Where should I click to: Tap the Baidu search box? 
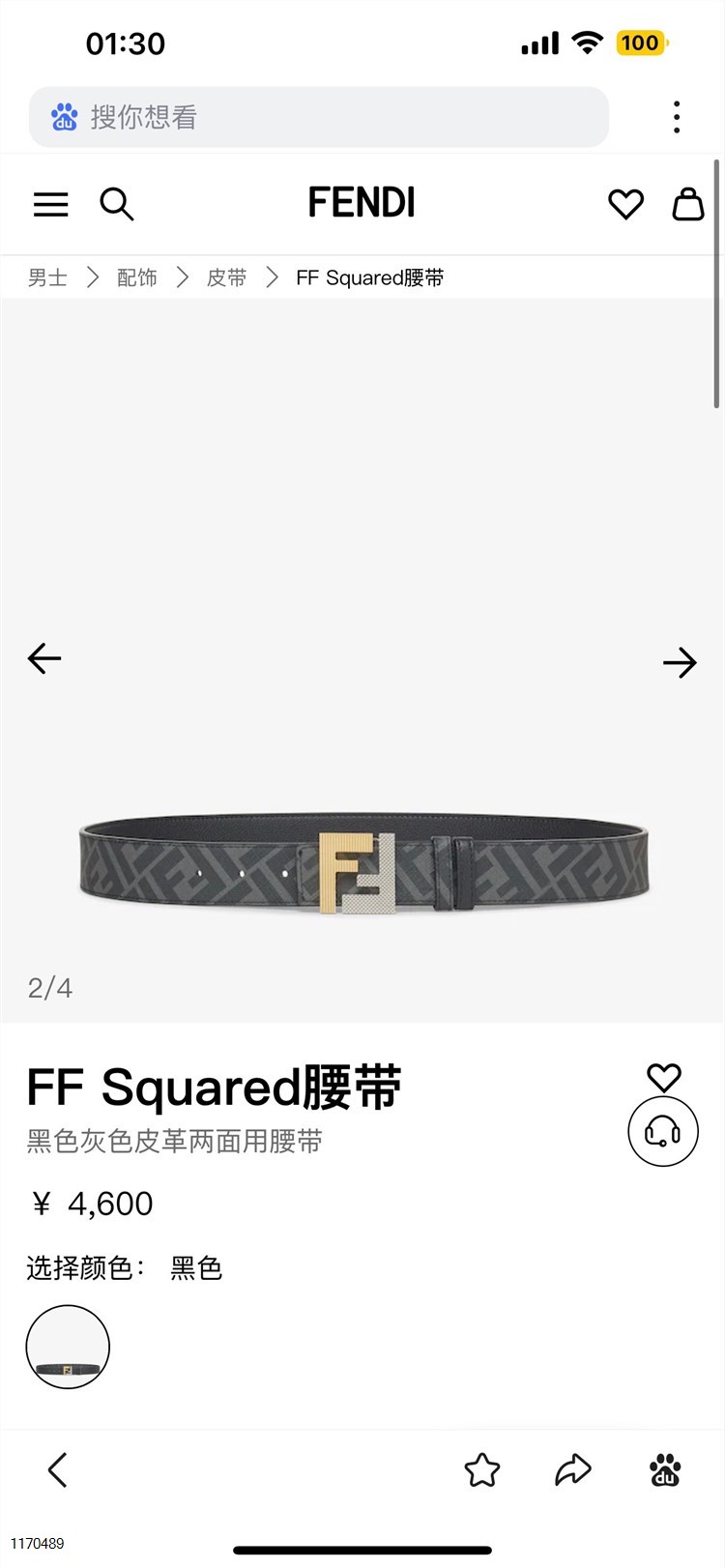pyautogui.click(x=319, y=117)
